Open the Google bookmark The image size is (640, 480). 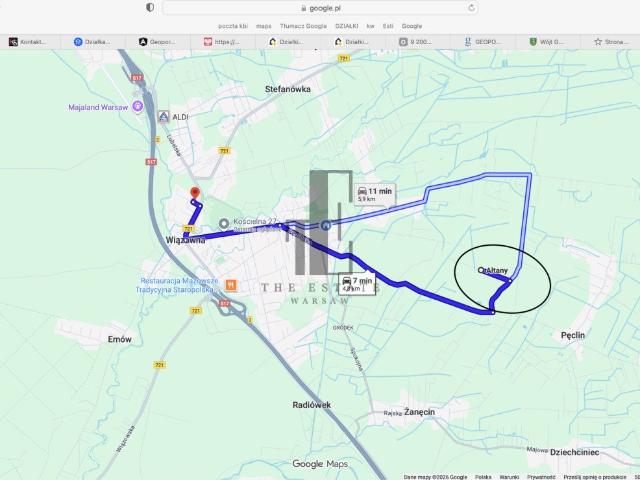click(412, 25)
